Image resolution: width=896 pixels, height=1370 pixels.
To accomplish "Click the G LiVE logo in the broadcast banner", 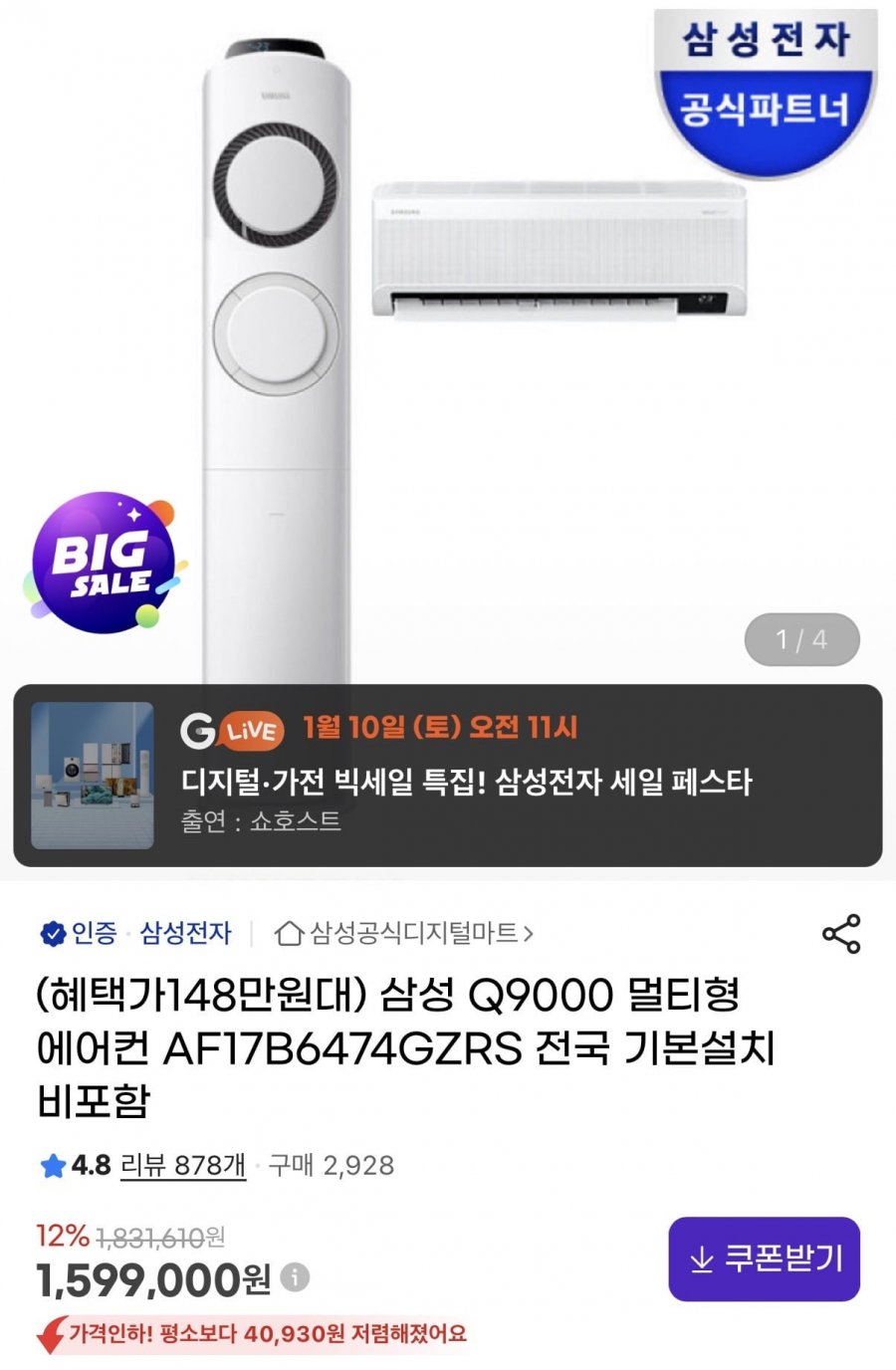I will tap(235, 732).
